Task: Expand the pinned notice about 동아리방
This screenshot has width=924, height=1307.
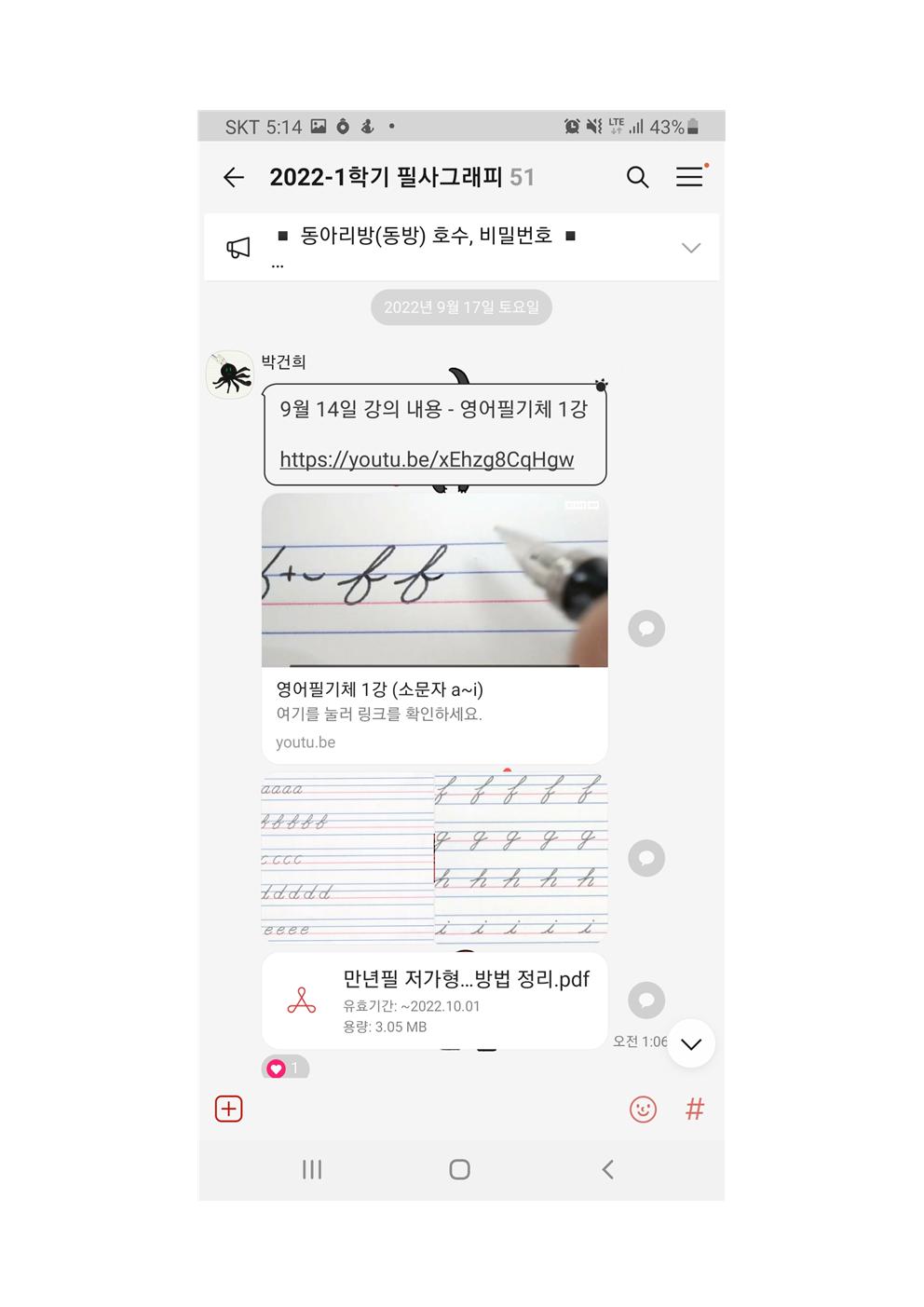Action: click(690, 248)
